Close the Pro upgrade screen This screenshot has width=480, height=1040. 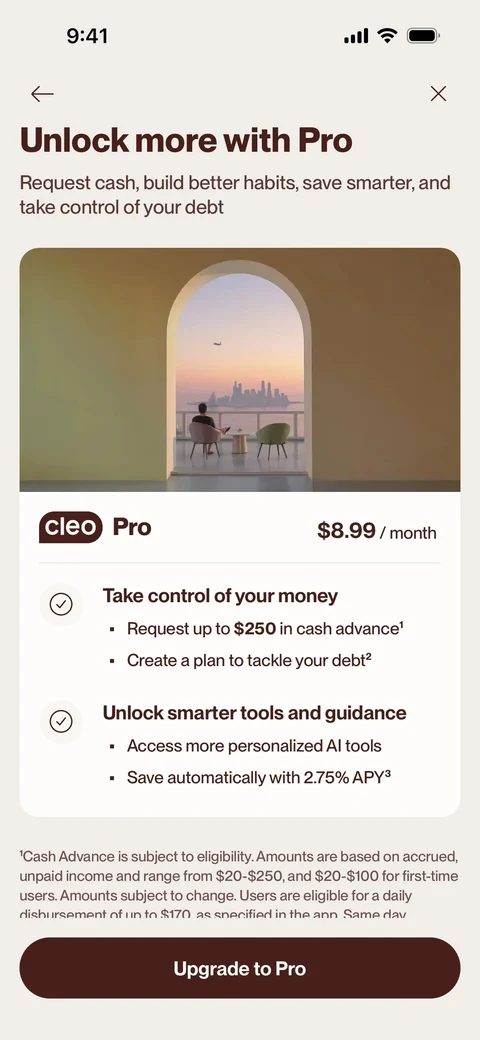pos(438,94)
